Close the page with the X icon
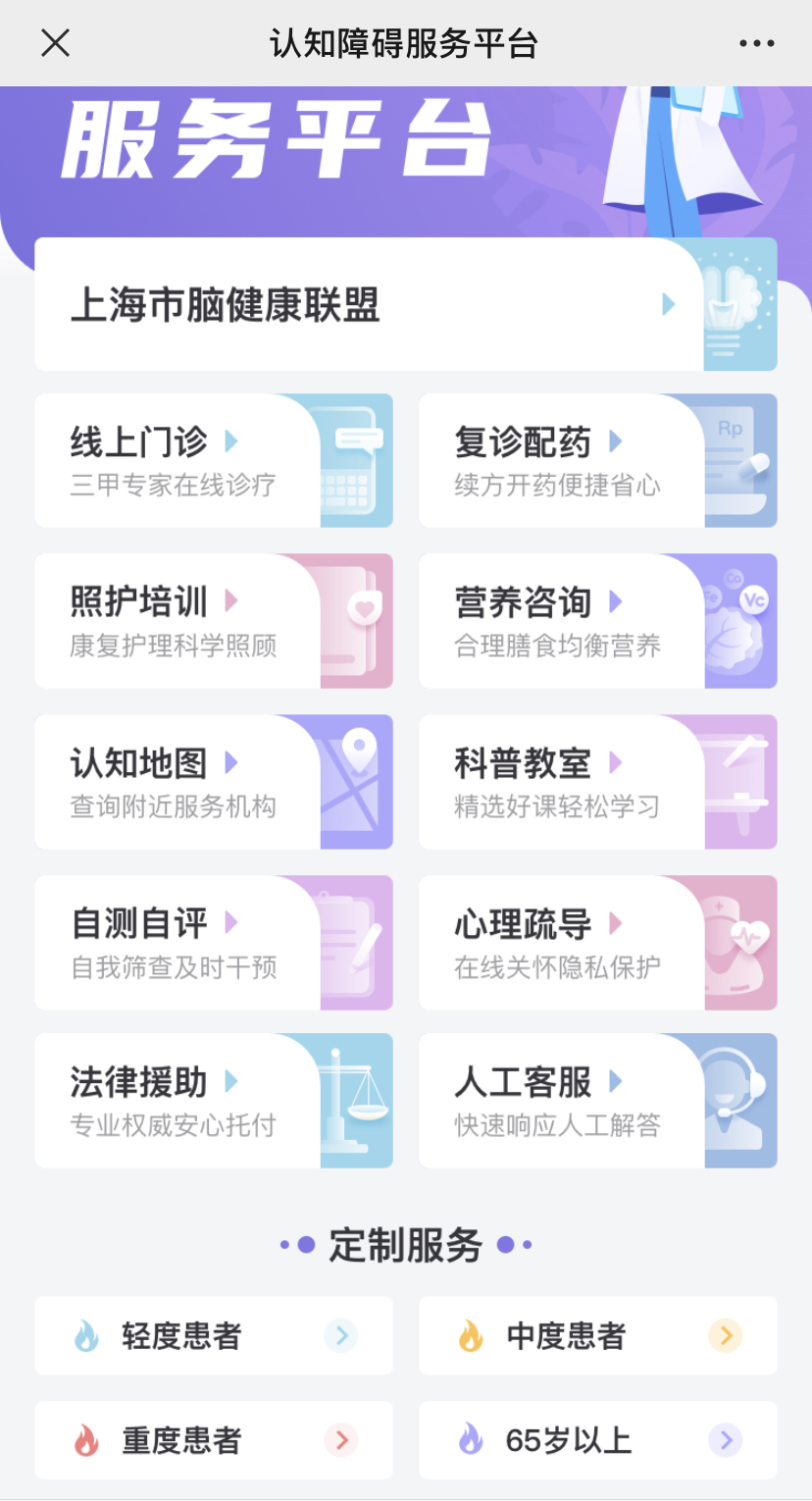The width and height of the screenshot is (812, 1501). pyautogui.click(x=55, y=43)
